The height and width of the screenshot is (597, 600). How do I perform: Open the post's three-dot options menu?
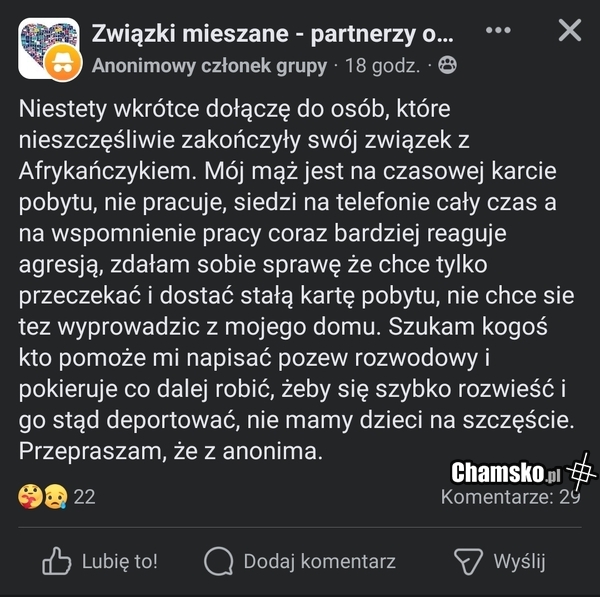point(498,30)
